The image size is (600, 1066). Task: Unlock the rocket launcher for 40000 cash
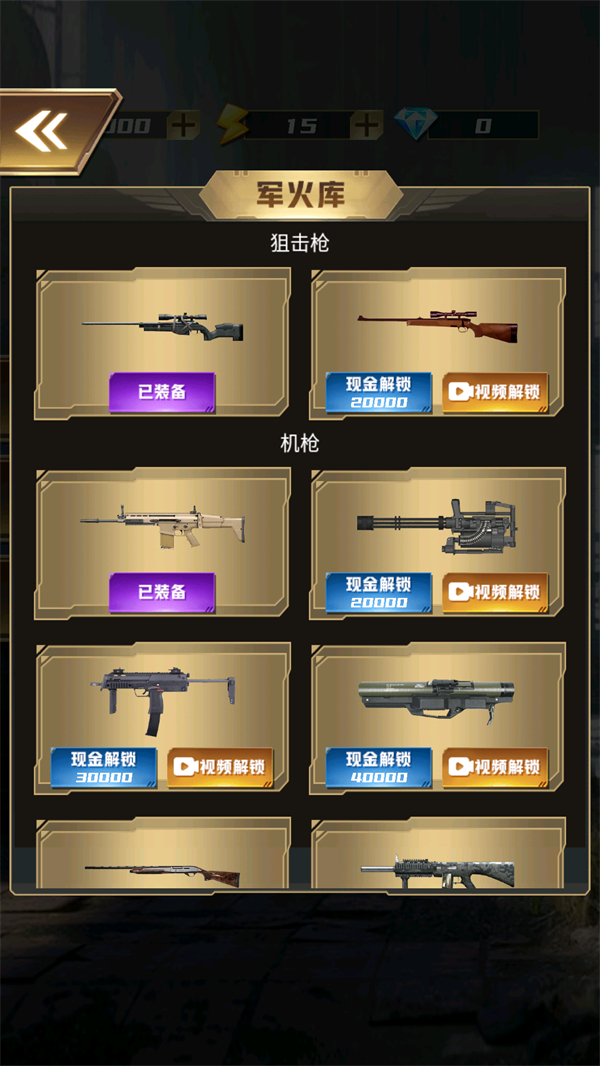(x=379, y=768)
